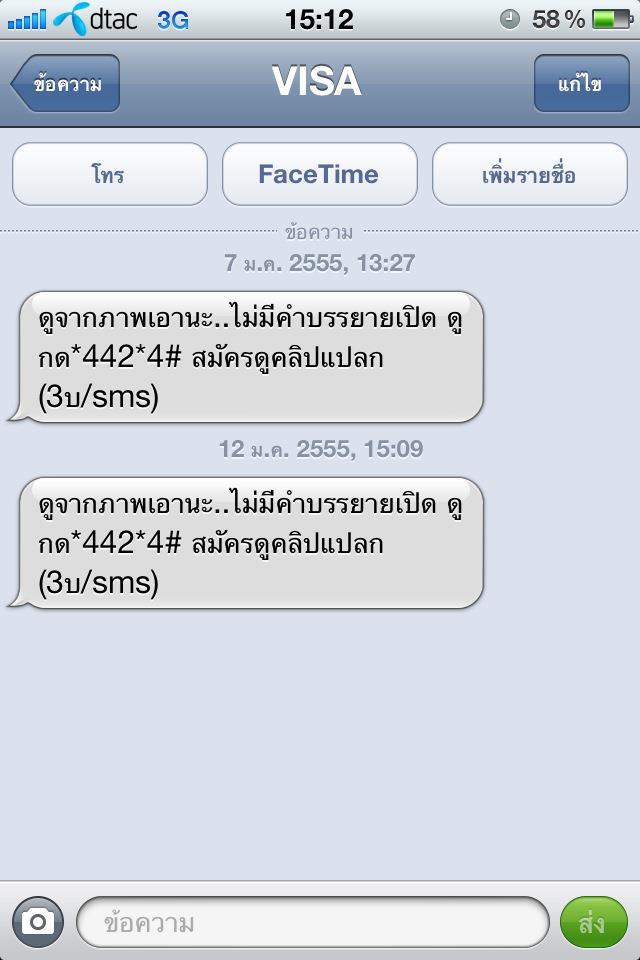Go back to the ข้อความ messages list
The height and width of the screenshot is (960, 640).
tap(66, 84)
